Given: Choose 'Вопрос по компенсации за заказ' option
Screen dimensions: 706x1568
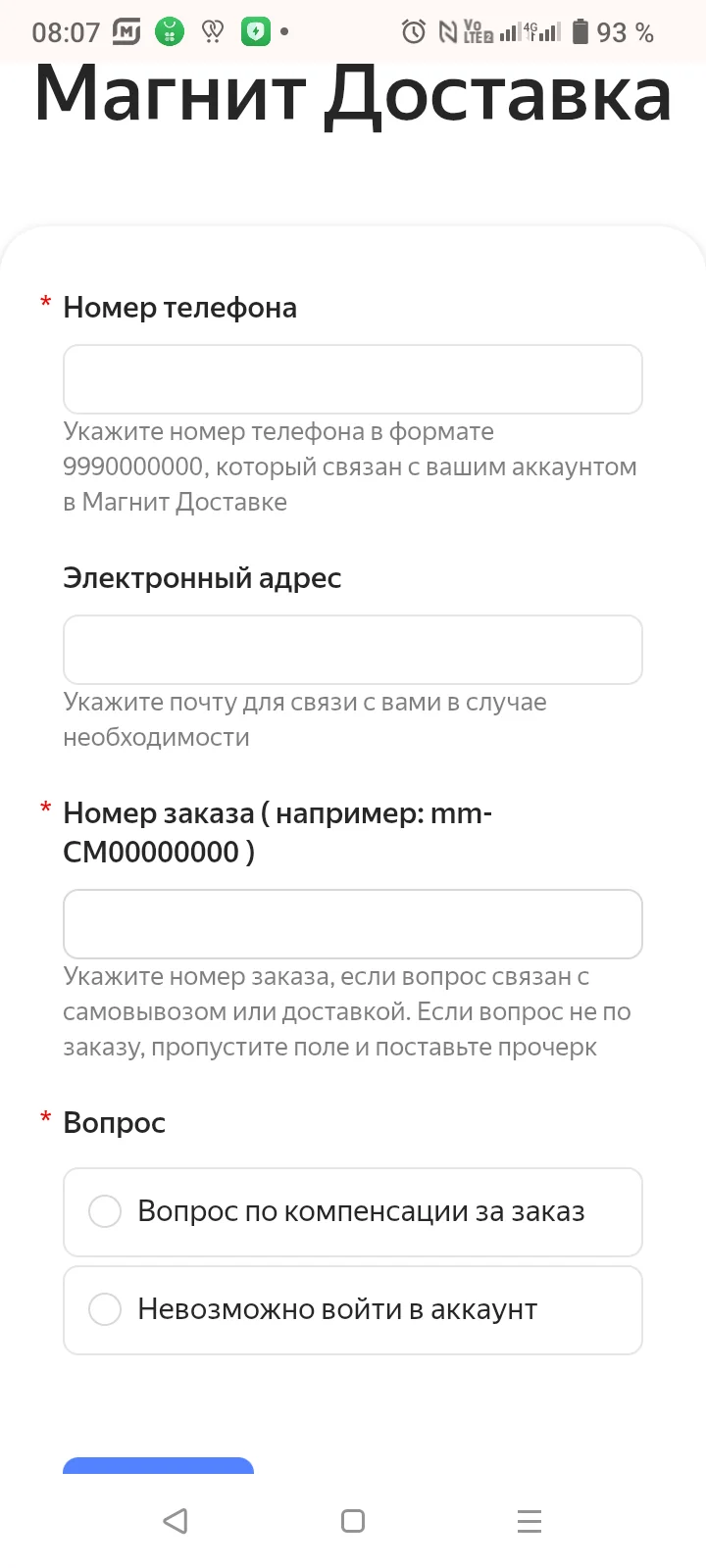Looking at the screenshot, I should click(x=353, y=1212).
